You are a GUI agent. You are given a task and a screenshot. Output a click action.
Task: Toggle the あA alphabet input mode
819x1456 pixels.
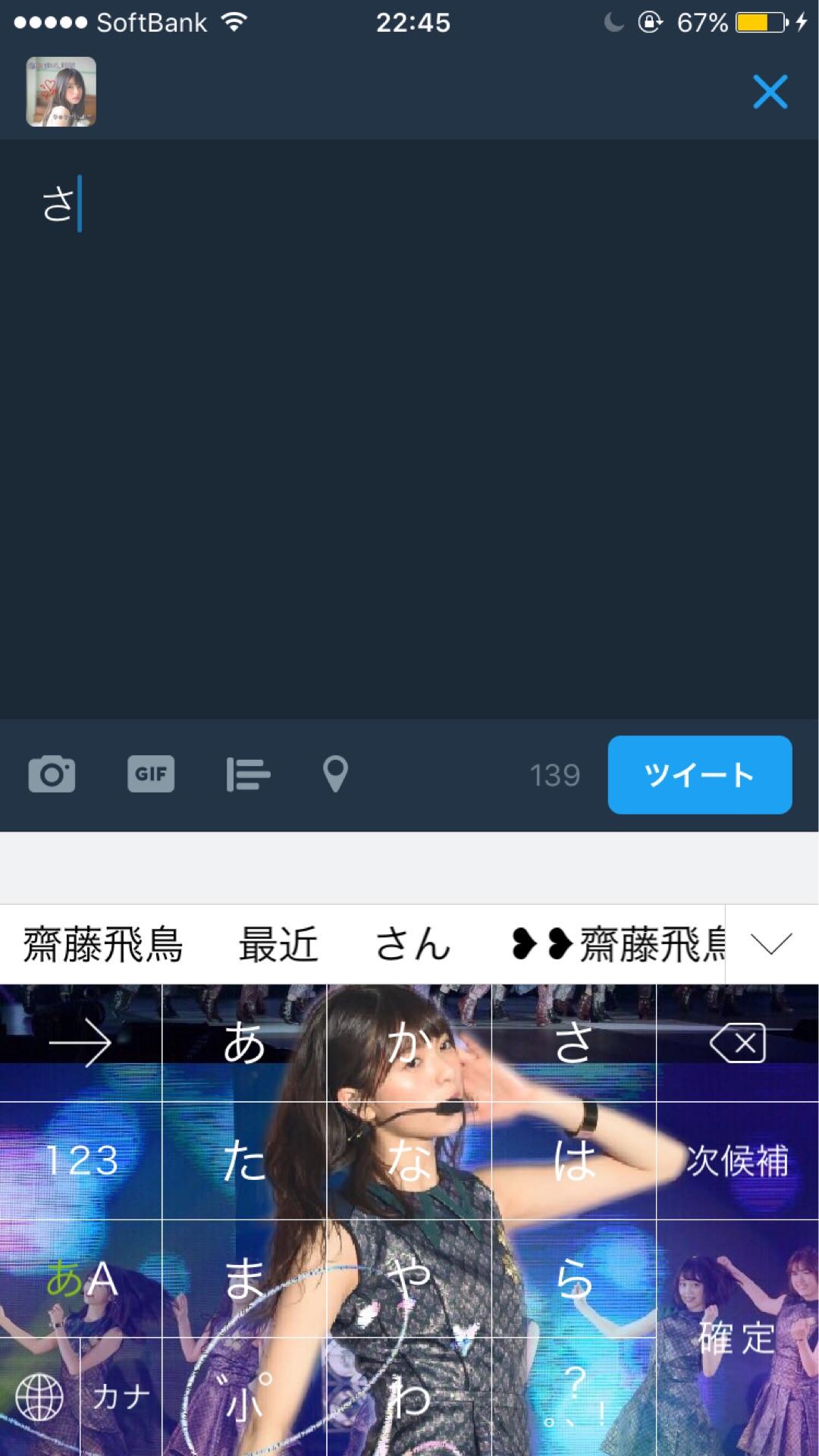[x=81, y=1279]
